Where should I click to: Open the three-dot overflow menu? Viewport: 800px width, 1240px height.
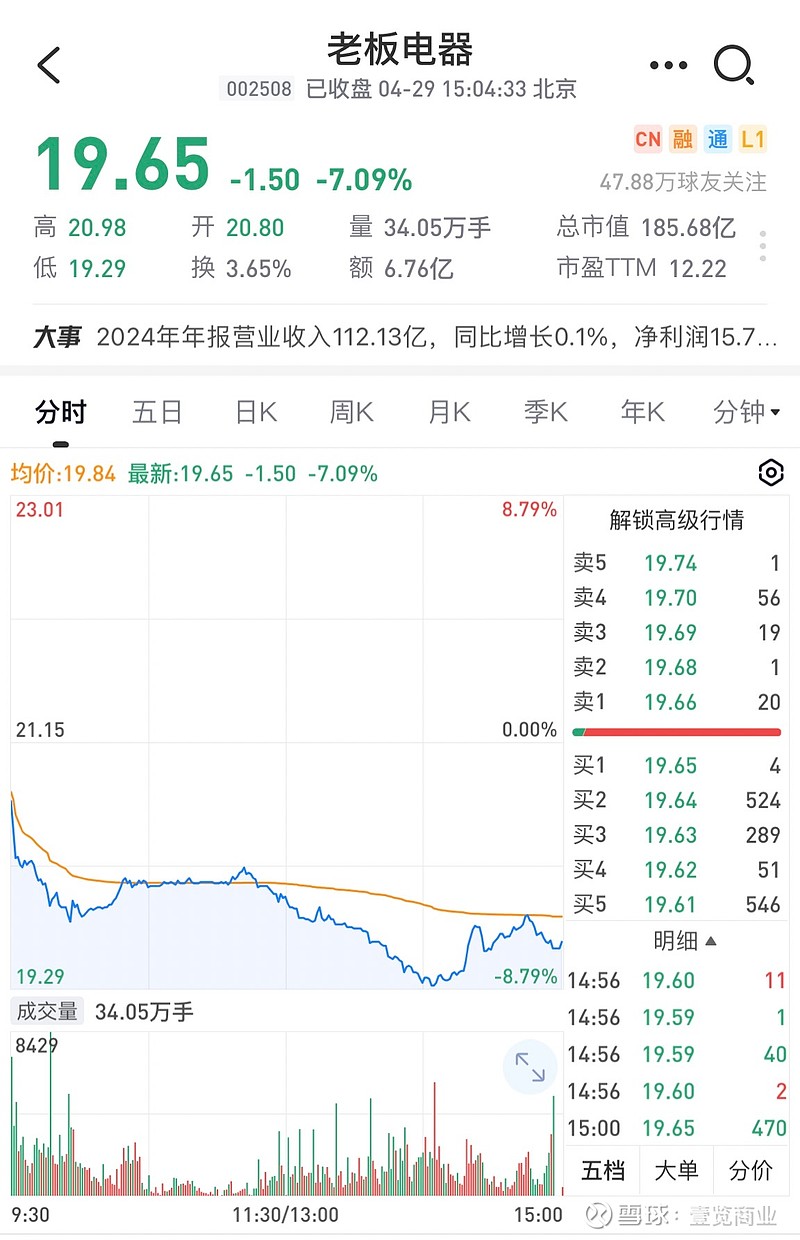tap(668, 66)
